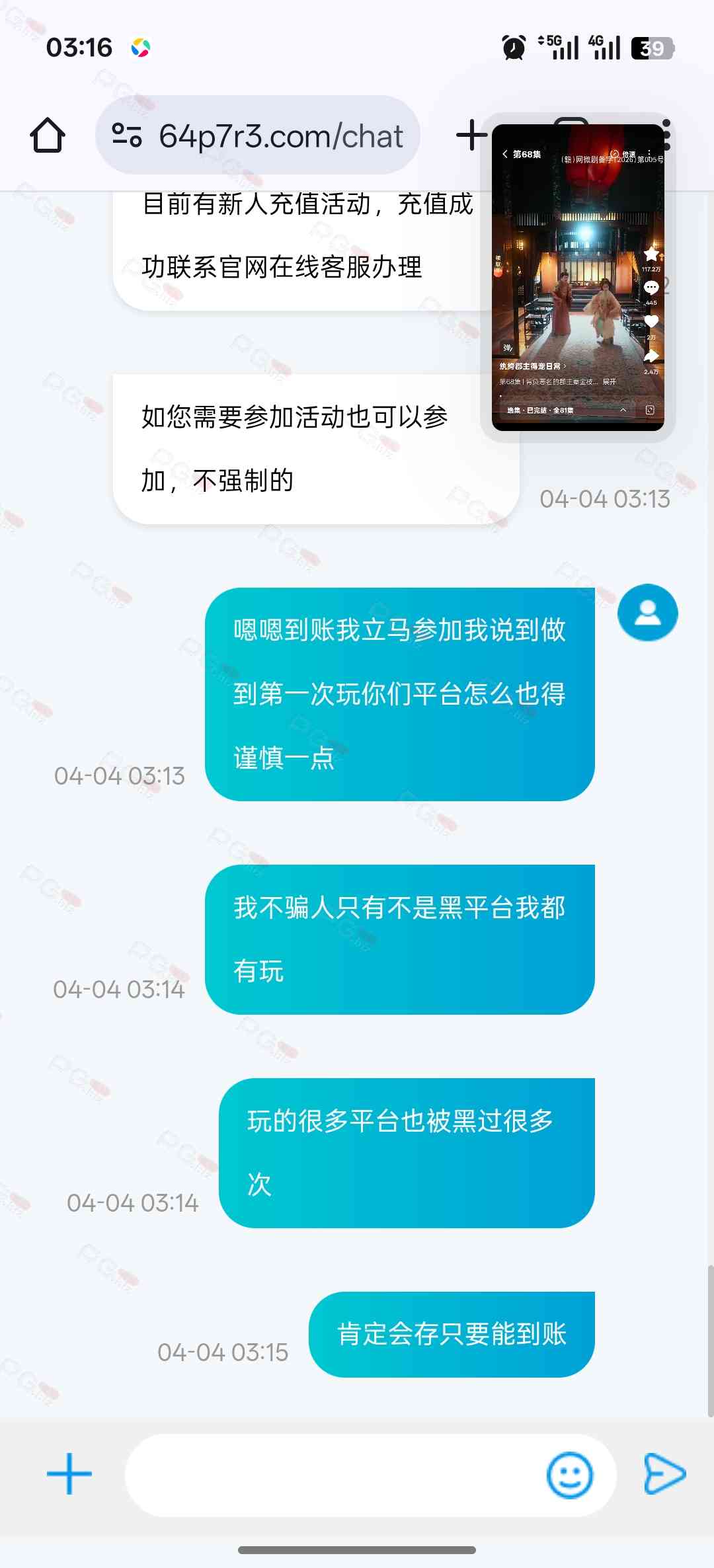Tap the 64p7r3.com/chat address bar
The height and width of the screenshot is (1568, 714).
tap(280, 136)
